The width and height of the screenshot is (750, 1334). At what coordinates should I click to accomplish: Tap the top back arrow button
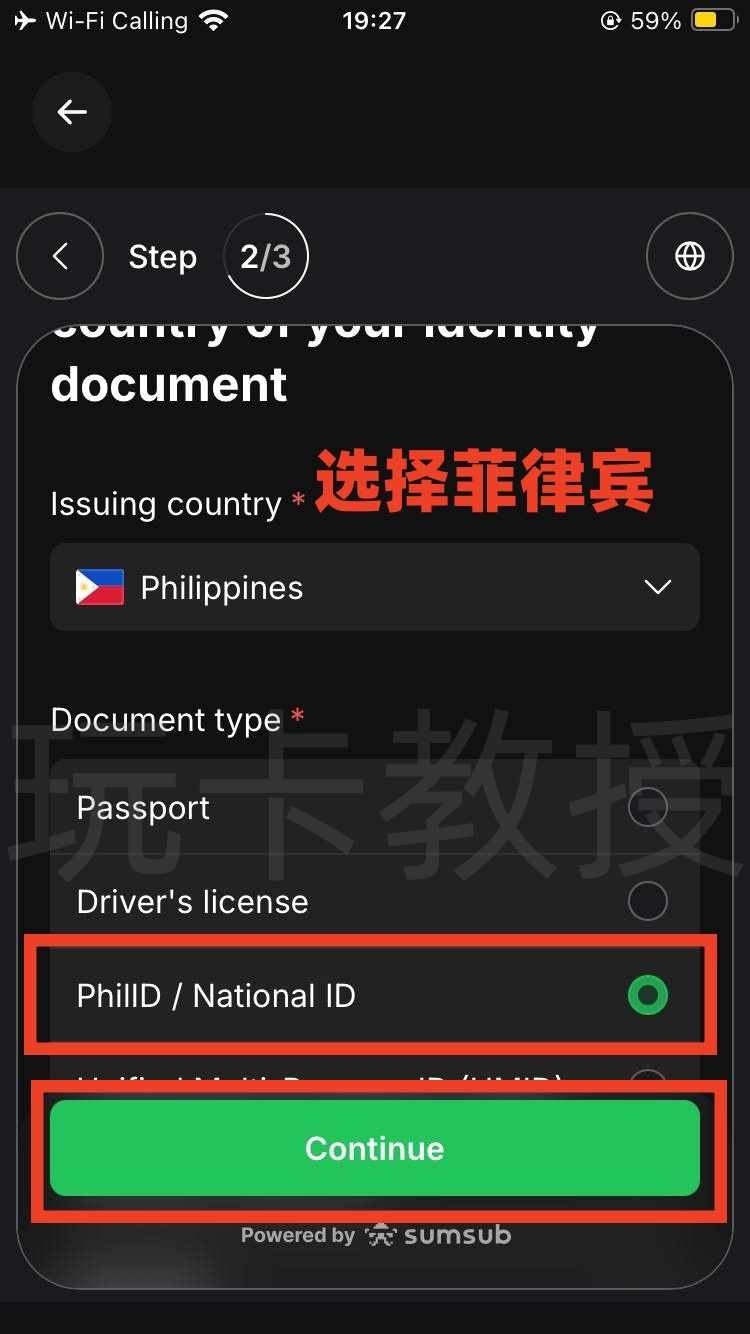71,112
